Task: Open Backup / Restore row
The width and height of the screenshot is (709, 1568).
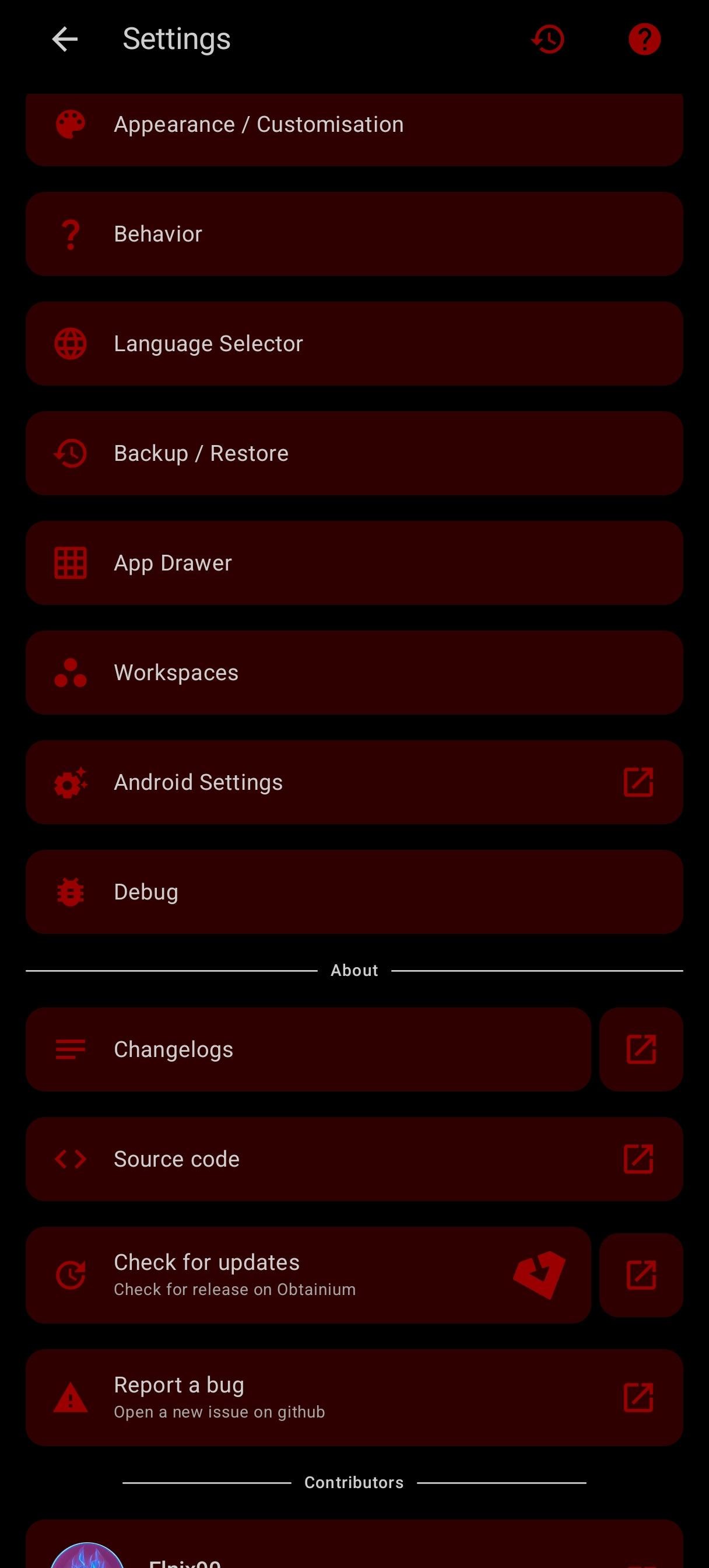Action: click(353, 453)
